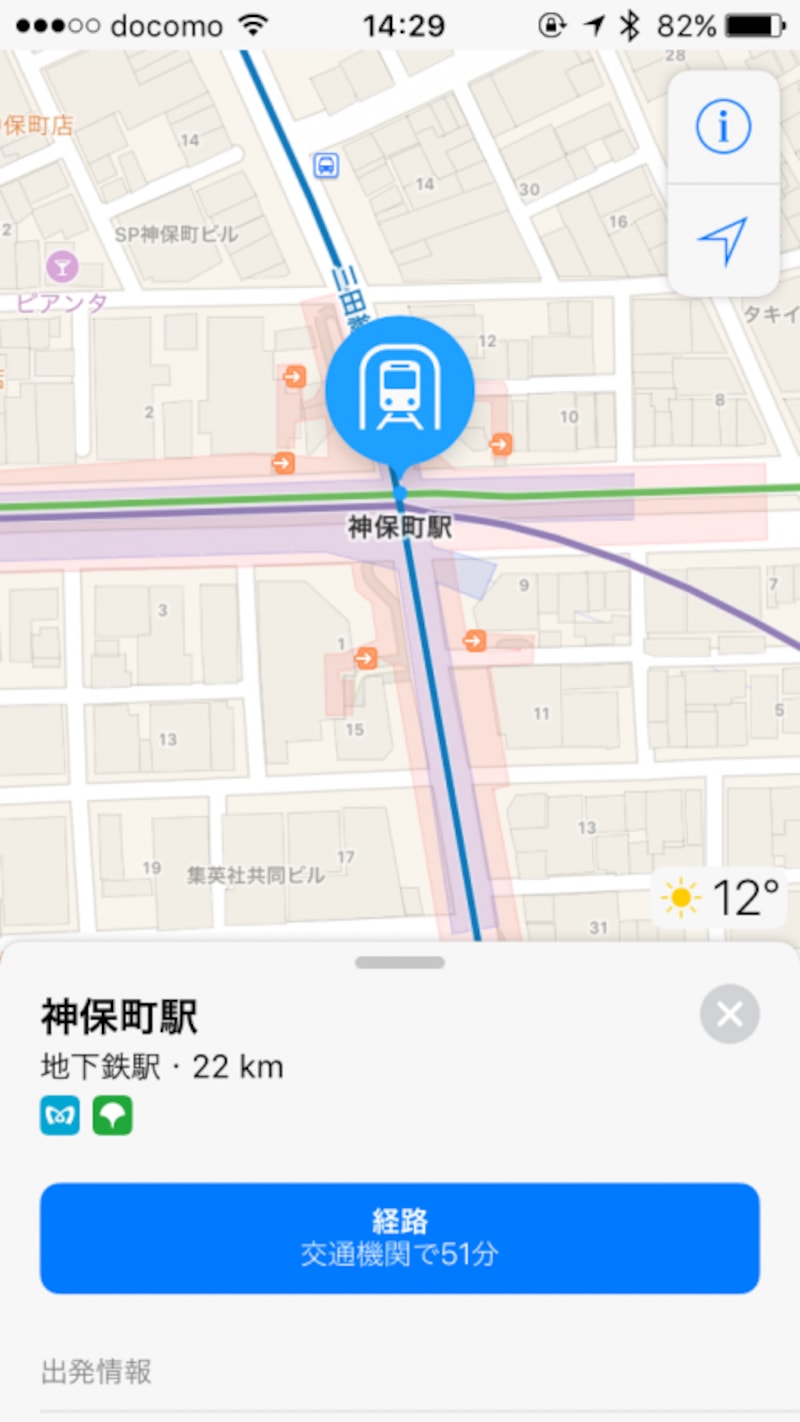Open the map info settings button
The image size is (800, 1422).
pyautogui.click(x=723, y=127)
